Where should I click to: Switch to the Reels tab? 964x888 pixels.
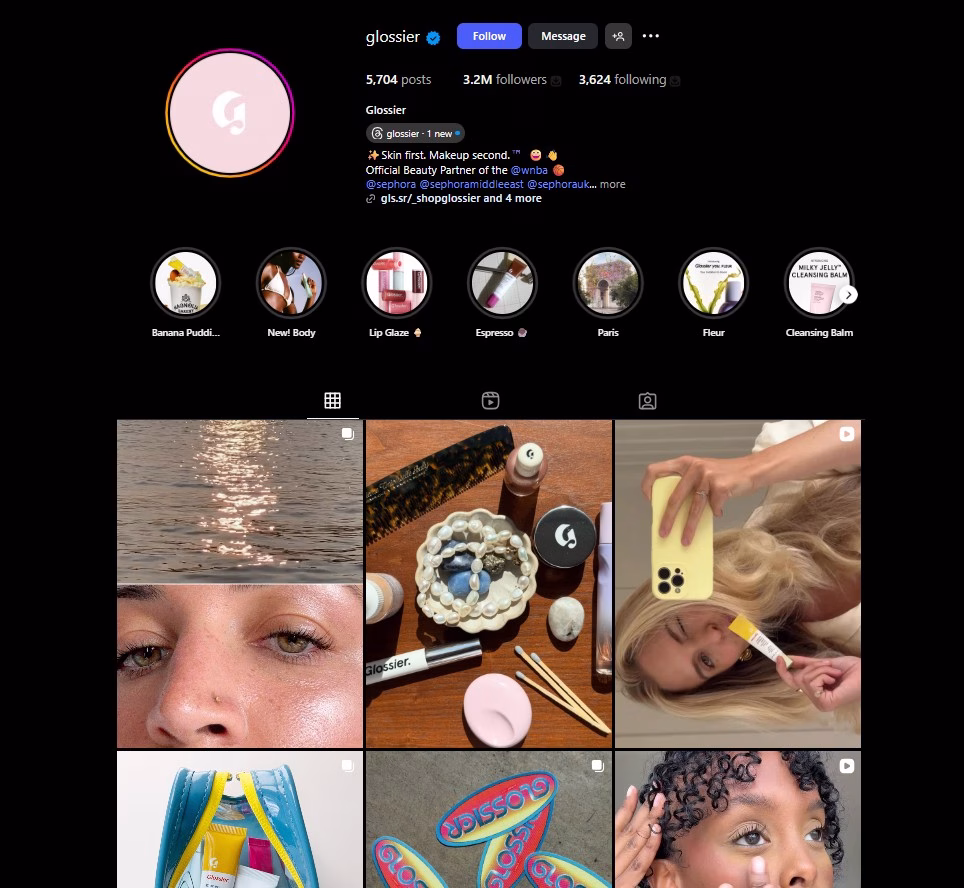[490, 401]
